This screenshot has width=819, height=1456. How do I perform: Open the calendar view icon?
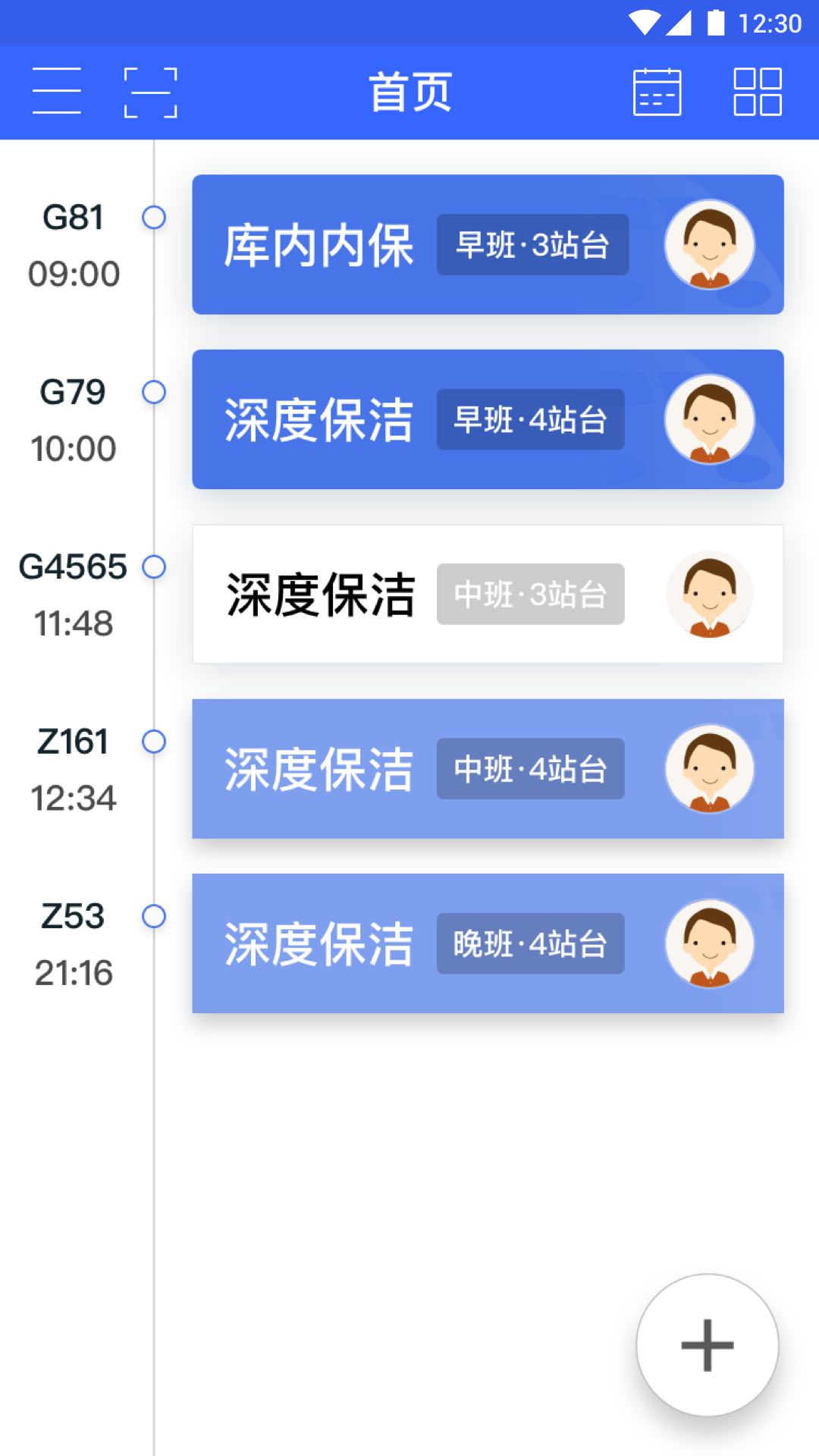tap(657, 91)
